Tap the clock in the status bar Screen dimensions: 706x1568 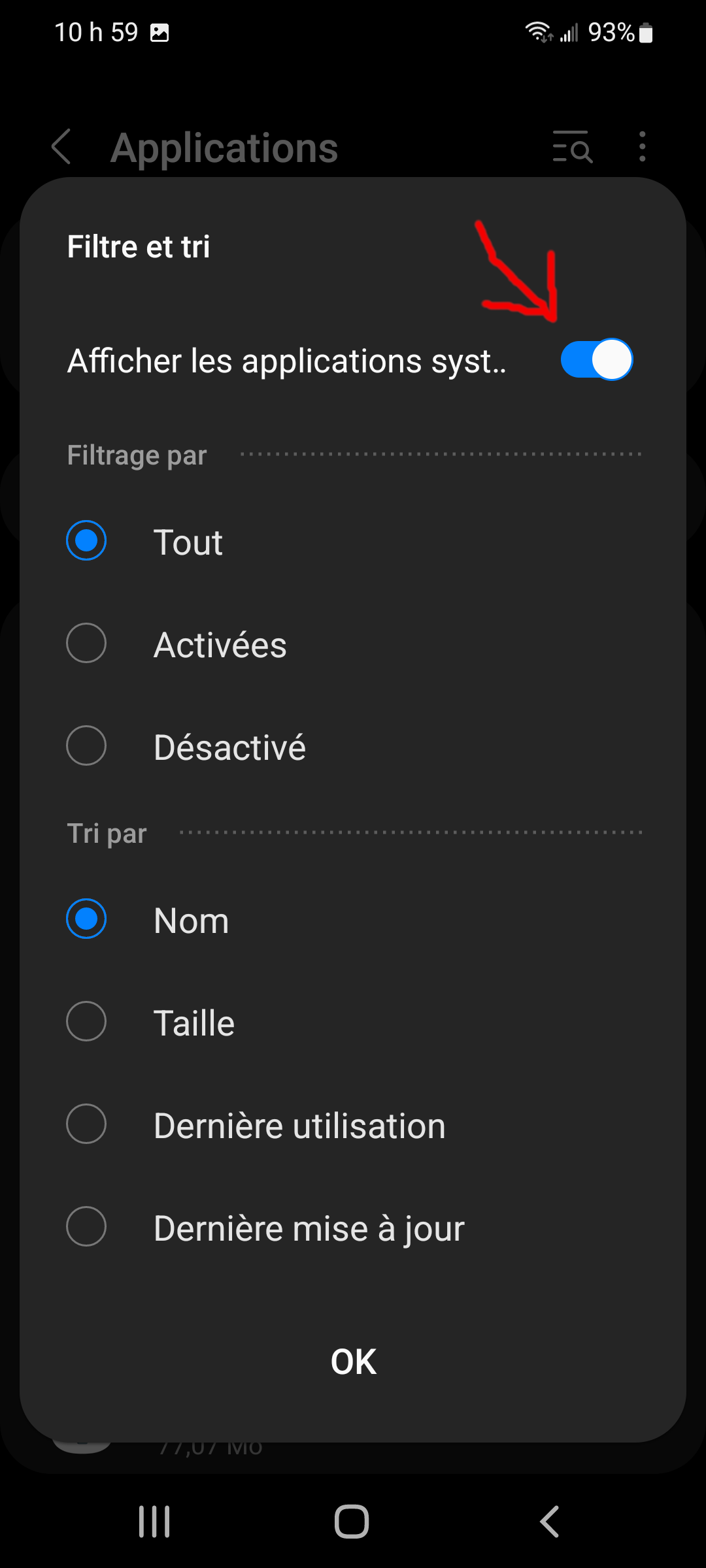tap(97, 31)
